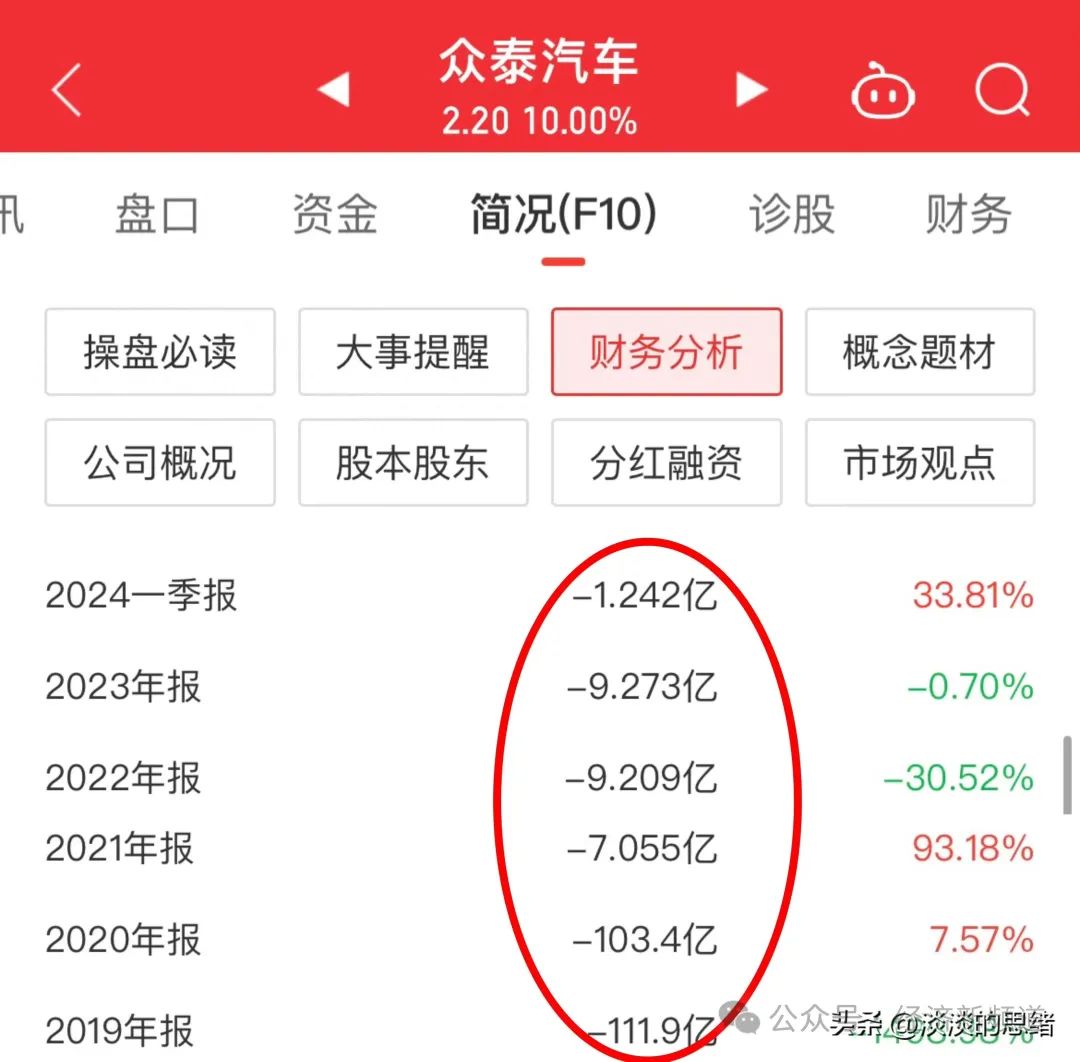Viewport: 1080px width, 1062px height.
Task: Select the 财务分析 section
Action: click(x=666, y=352)
